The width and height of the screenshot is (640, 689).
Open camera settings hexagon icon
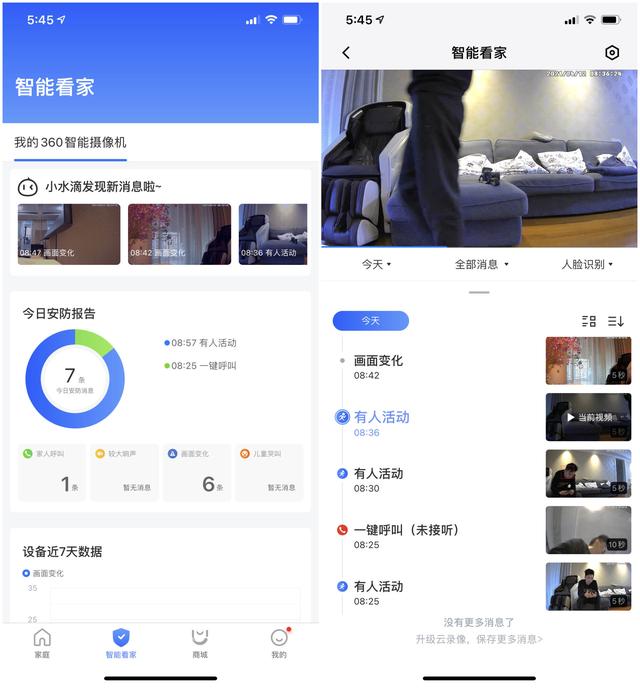pyautogui.click(x=612, y=53)
